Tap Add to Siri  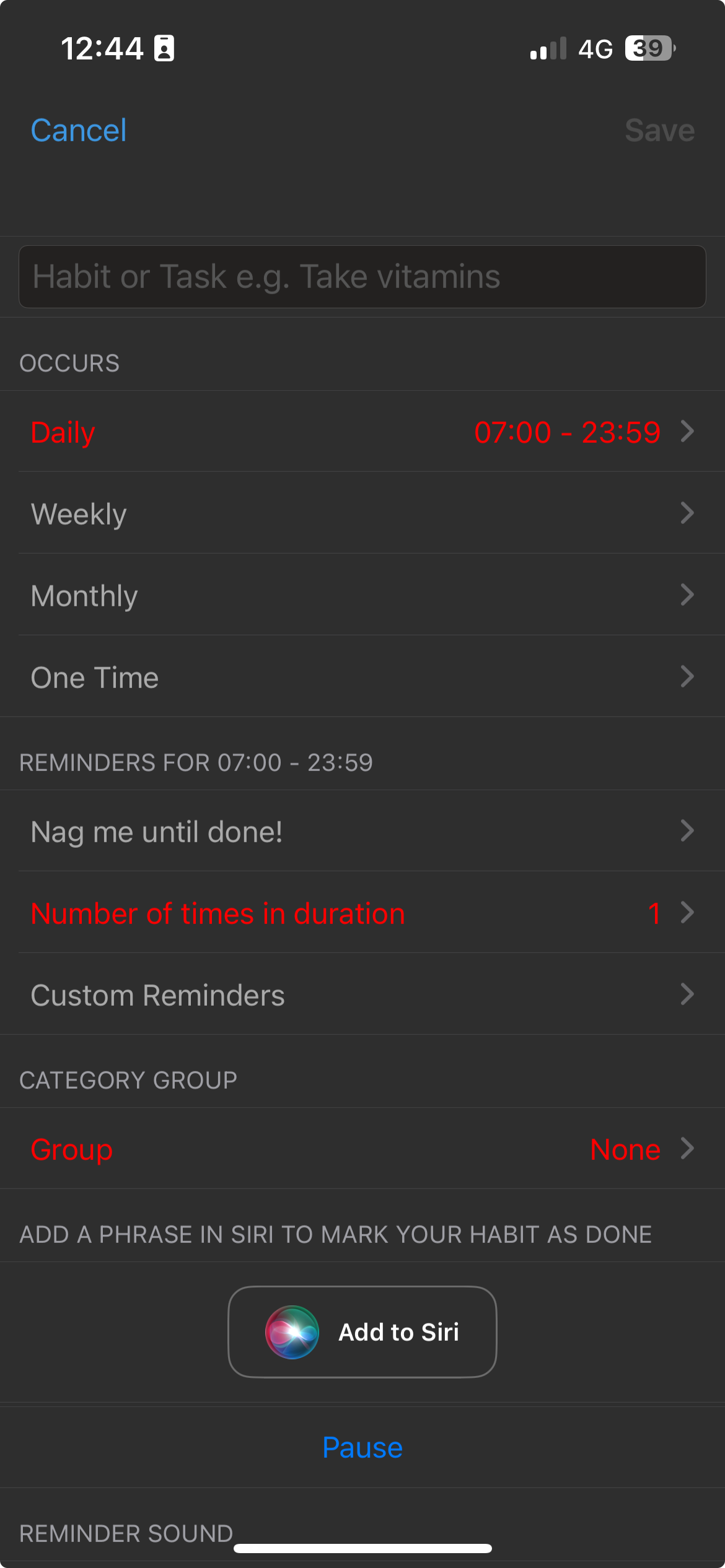coord(362,1331)
